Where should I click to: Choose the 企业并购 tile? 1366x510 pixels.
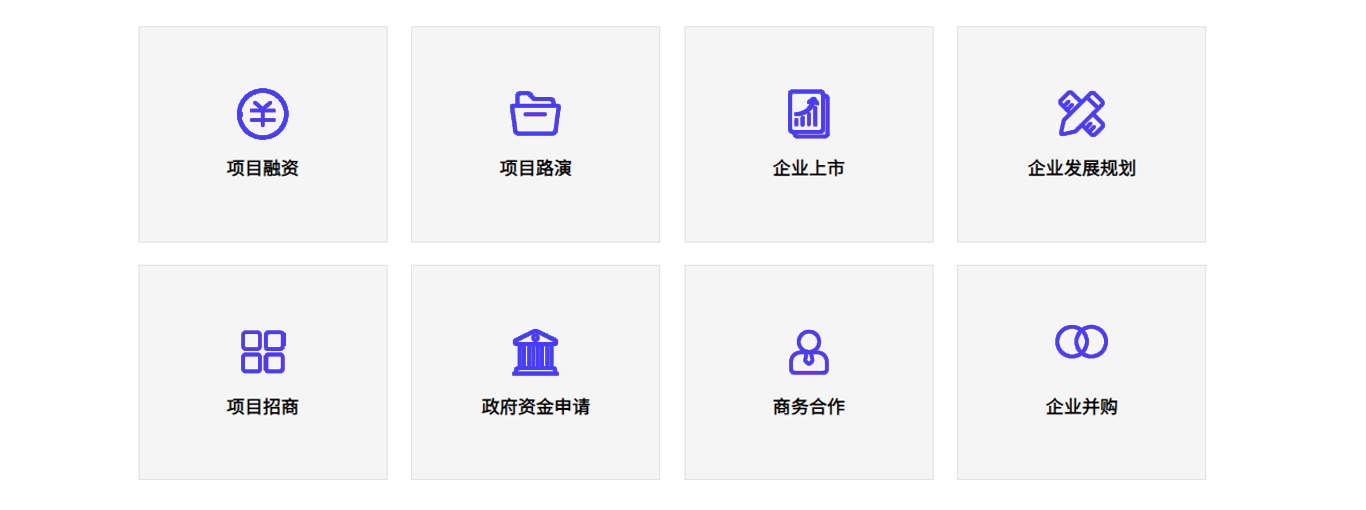pyautogui.click(x=1081, y=373)
